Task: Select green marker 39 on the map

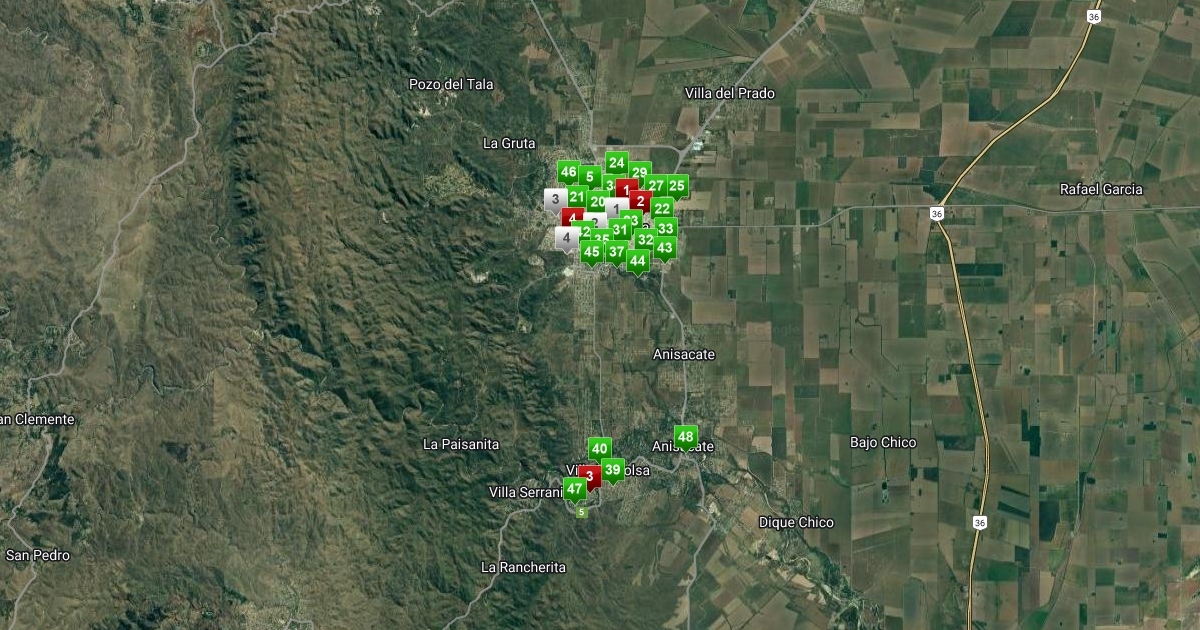Action: [613, 468]
